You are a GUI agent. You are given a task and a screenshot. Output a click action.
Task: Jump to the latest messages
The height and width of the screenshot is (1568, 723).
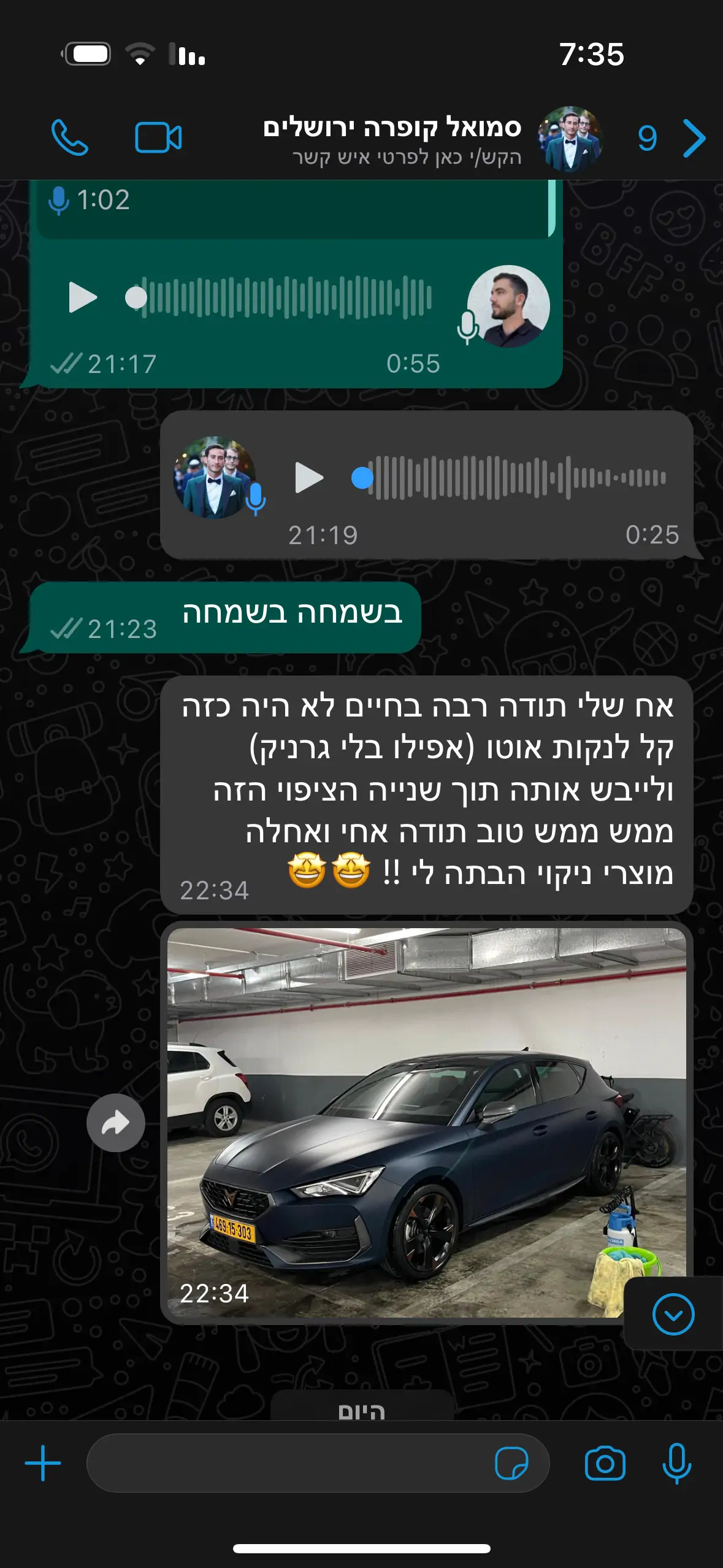[x=673, y=1314]
